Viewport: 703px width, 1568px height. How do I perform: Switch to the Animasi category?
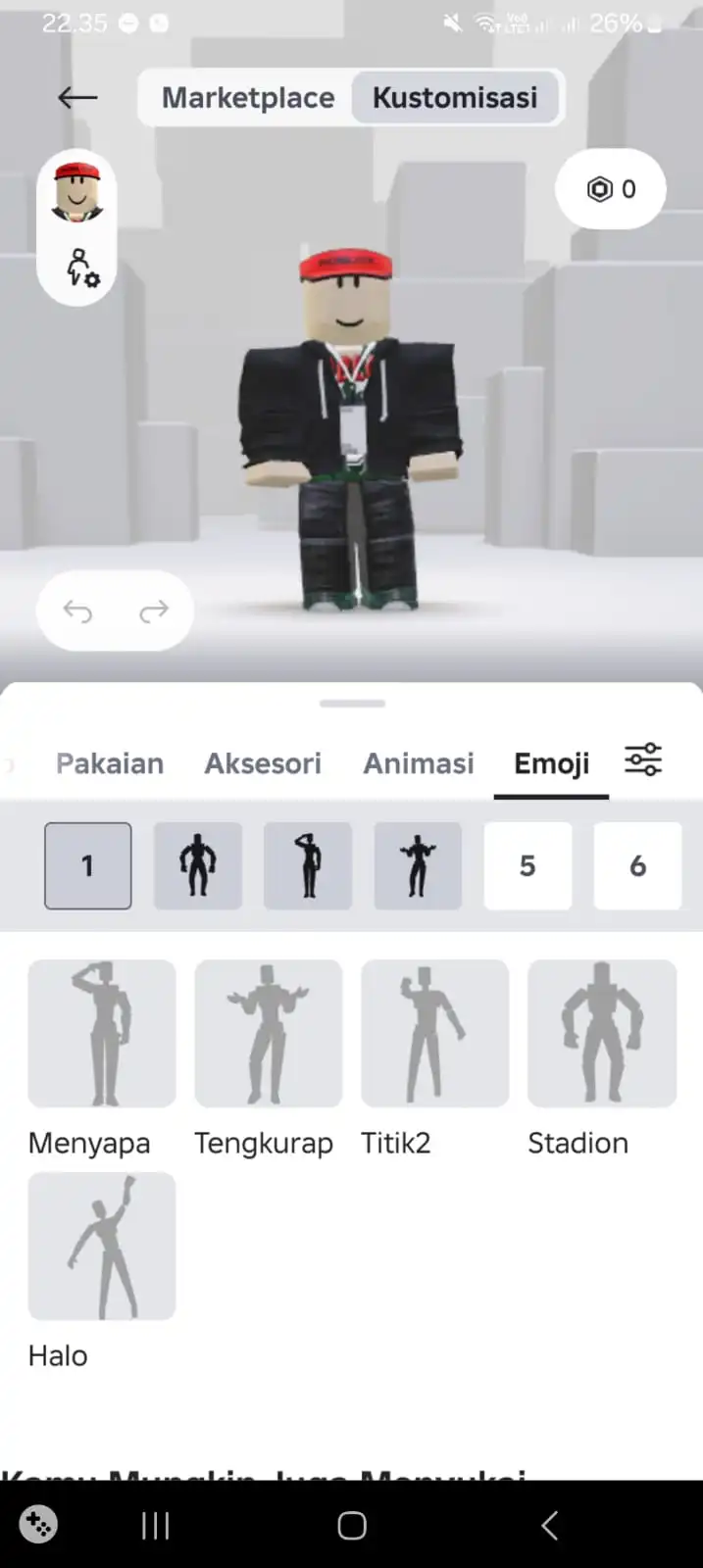click(x=419, y=763)
